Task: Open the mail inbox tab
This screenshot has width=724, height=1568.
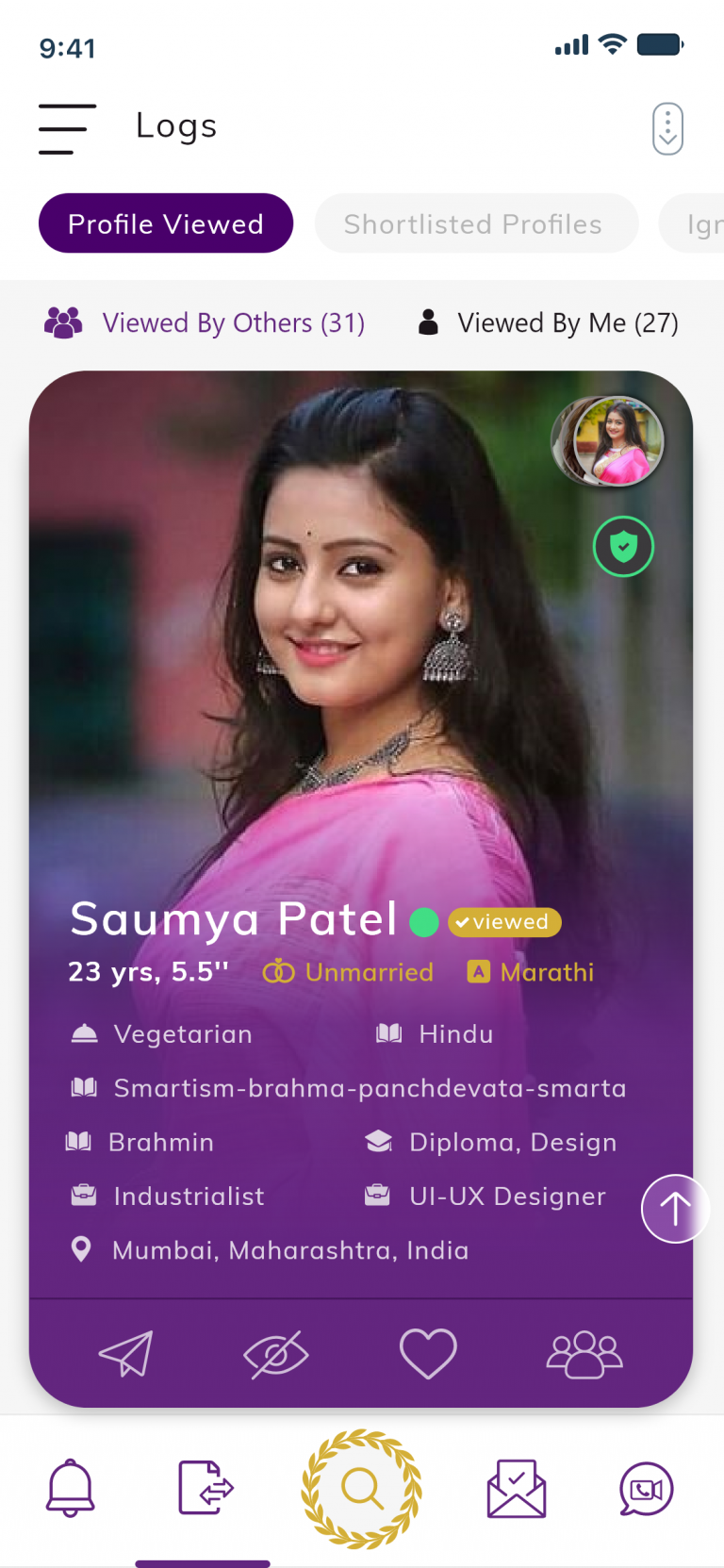Action: [x=516, y=1489]
